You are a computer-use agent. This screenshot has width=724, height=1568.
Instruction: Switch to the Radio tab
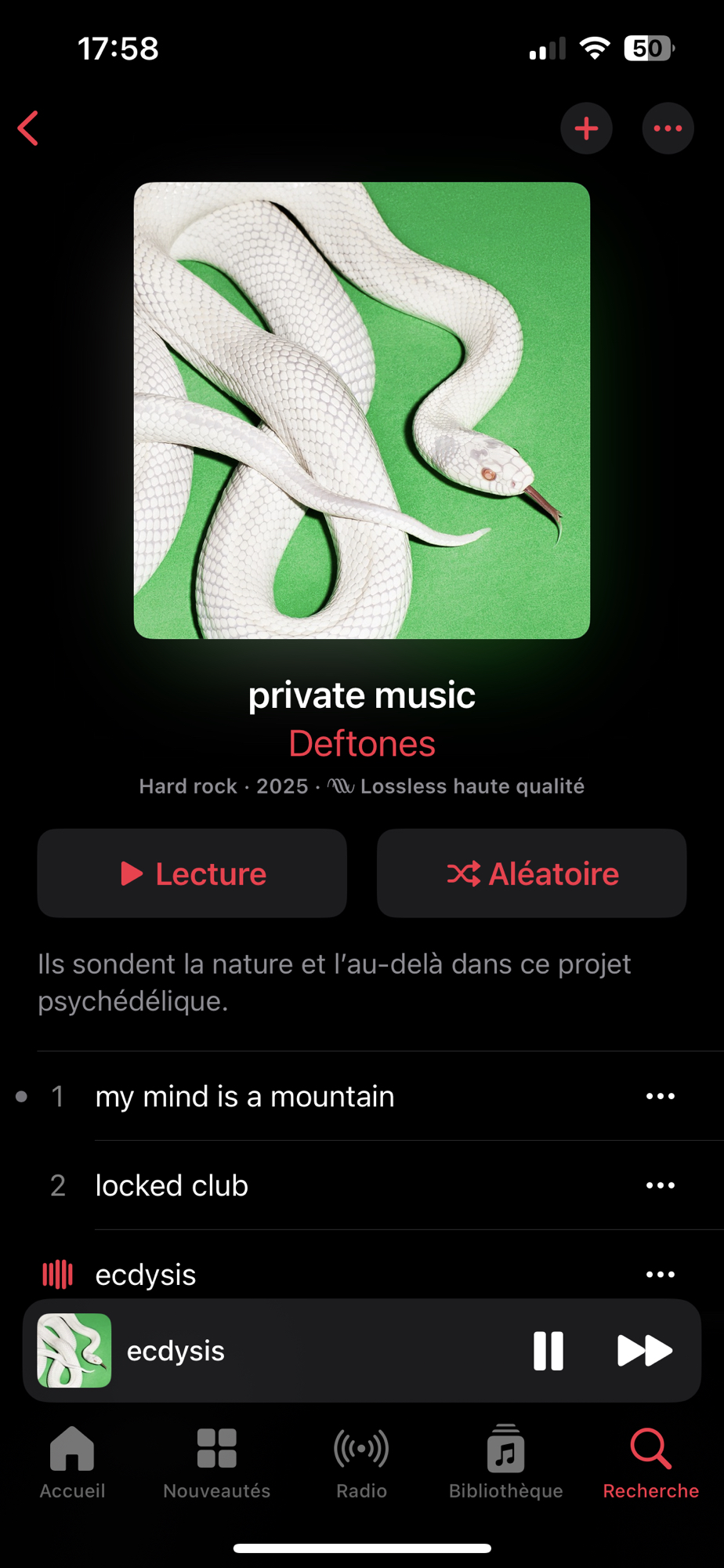point(361,1462)
